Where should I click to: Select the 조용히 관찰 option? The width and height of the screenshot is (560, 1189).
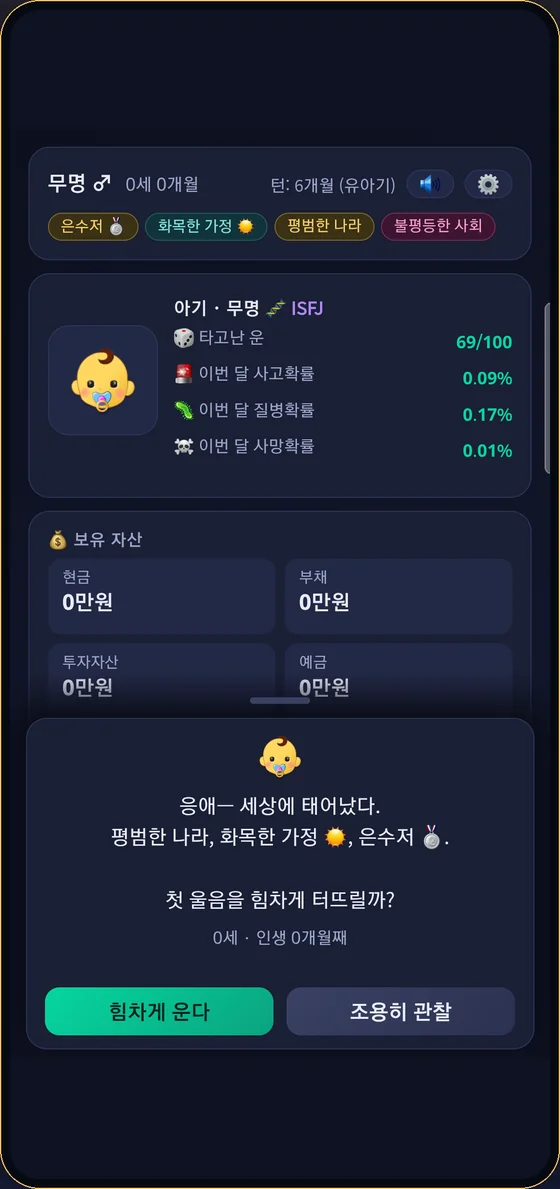coord(400,1011)
